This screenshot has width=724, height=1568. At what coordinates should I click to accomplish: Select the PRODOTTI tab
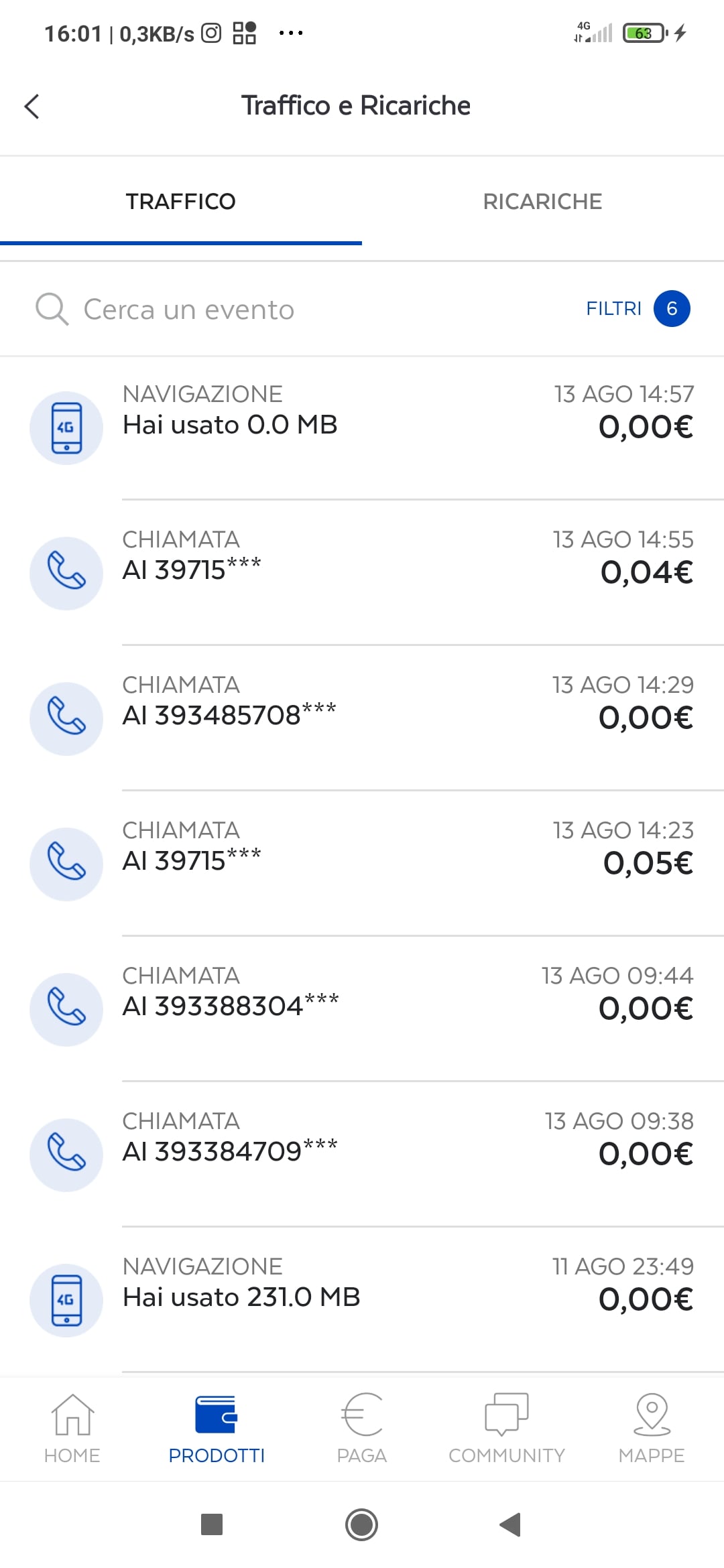tap(217, 1429)
